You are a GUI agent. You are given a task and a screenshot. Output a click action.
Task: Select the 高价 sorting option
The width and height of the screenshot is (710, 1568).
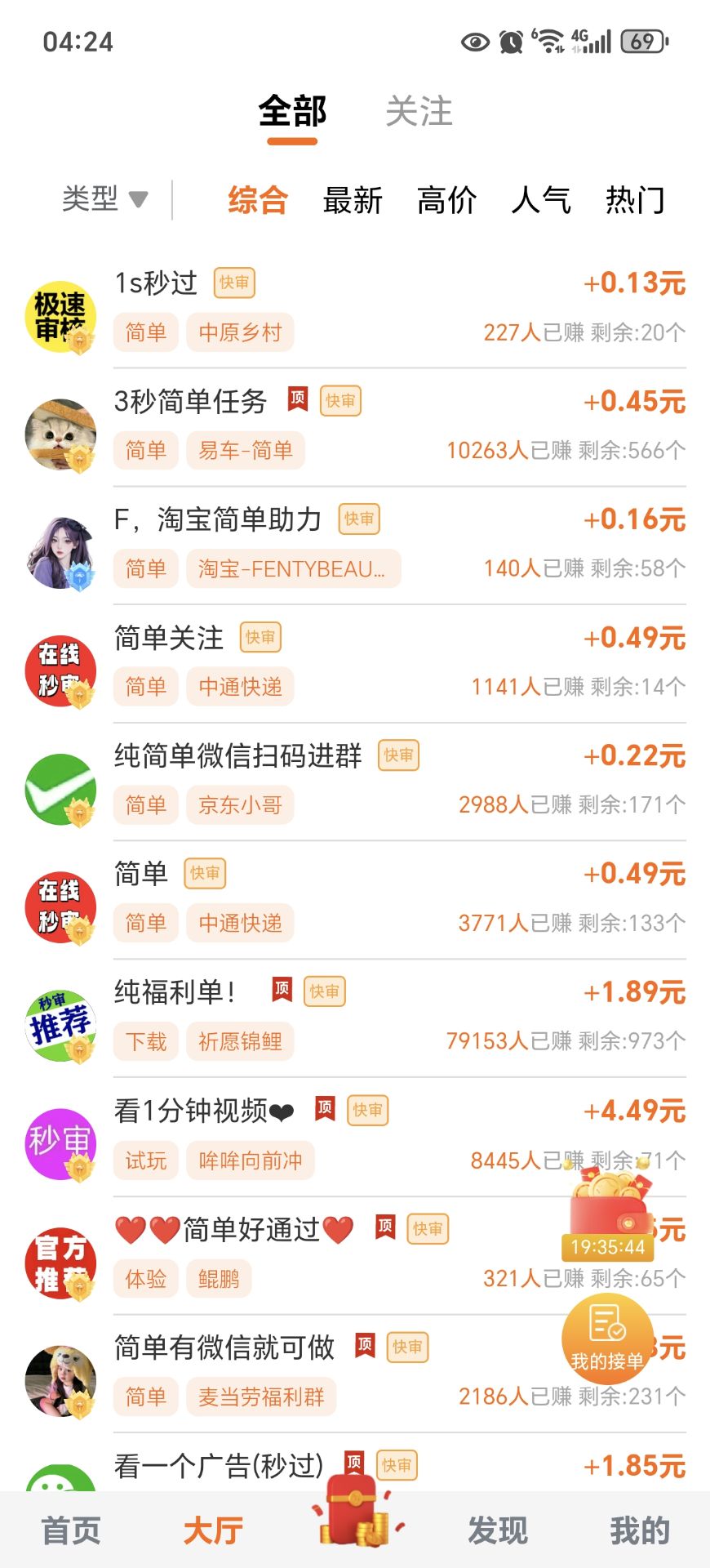(446, 202)
